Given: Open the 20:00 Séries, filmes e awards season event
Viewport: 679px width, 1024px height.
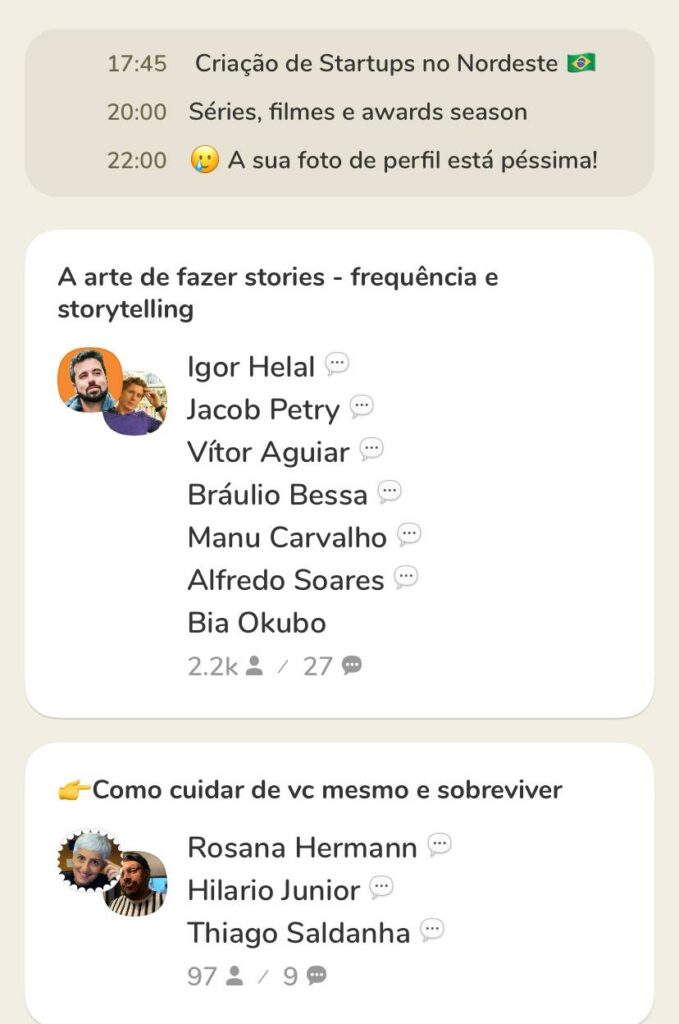Looking at the screenshot, I should pos(357,112).
